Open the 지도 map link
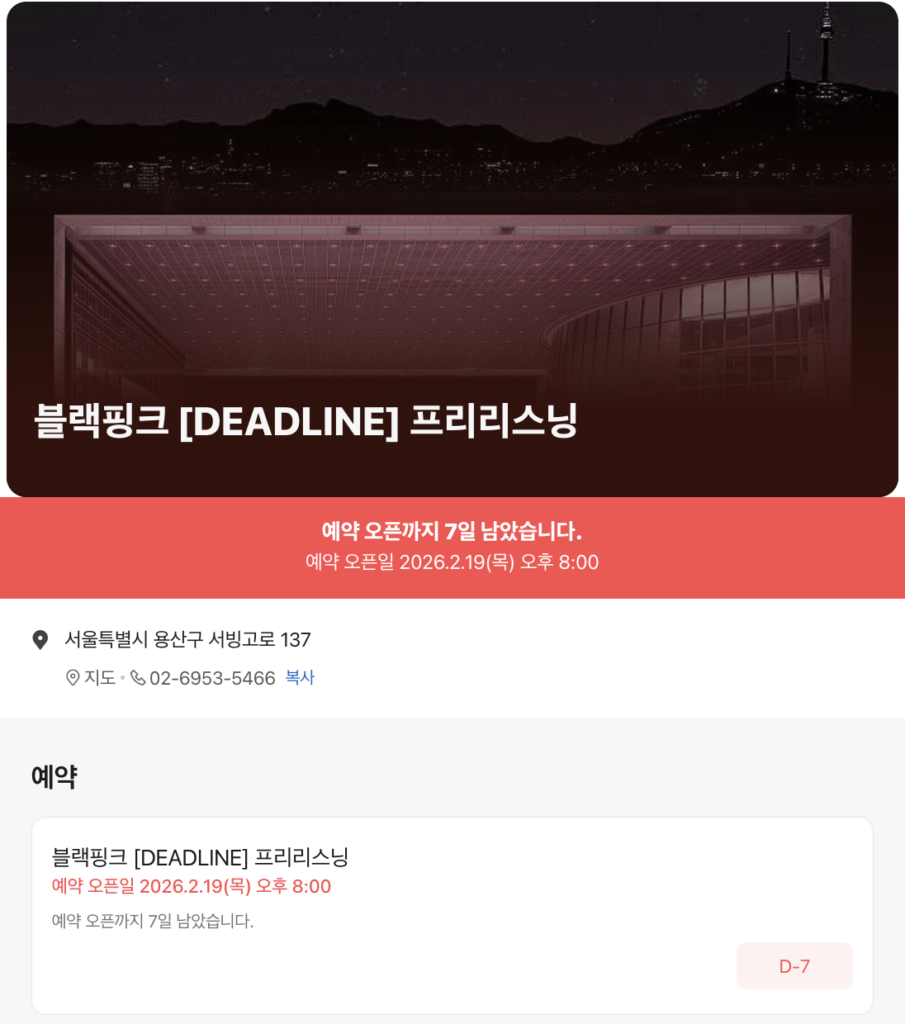This screenshot has height=1024, width=905. 91,678
